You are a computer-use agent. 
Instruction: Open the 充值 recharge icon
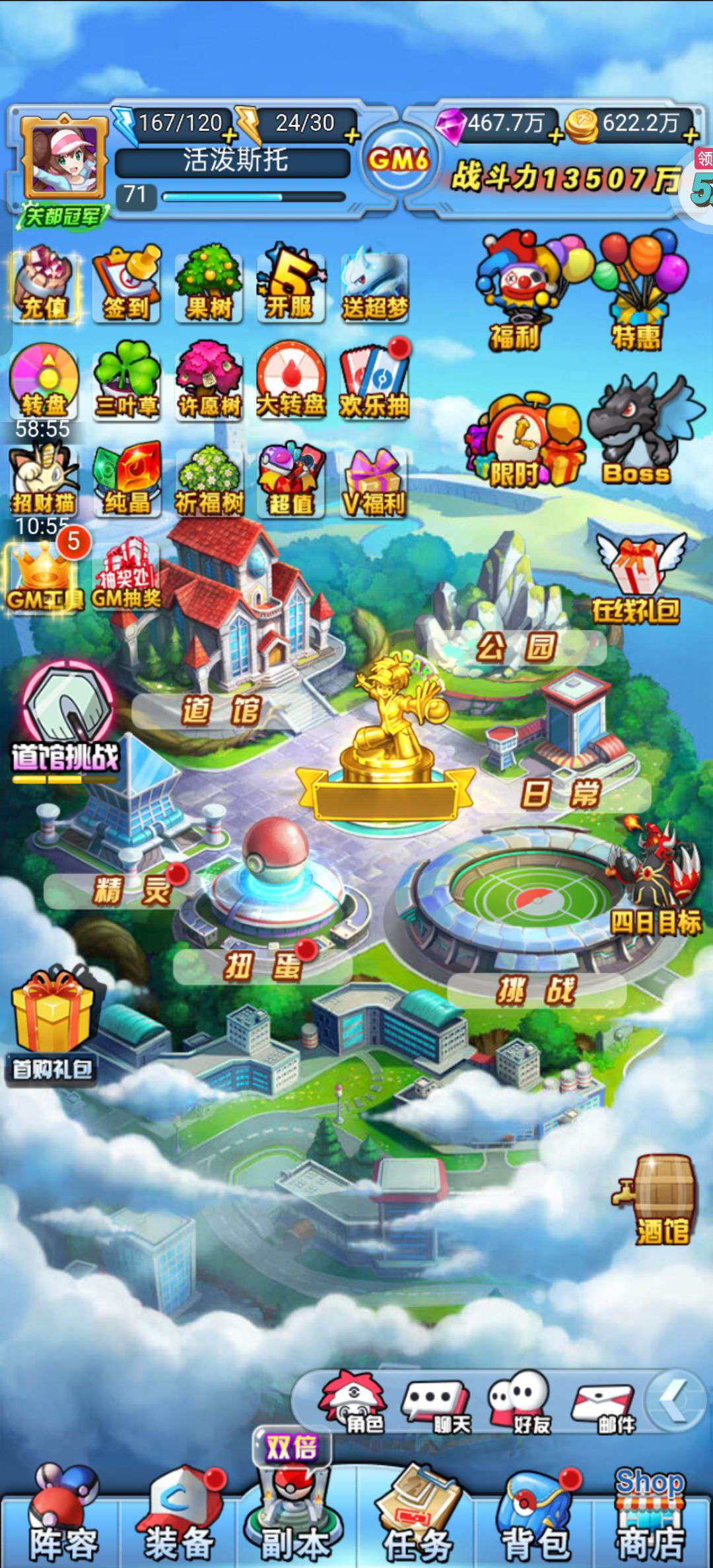click(x=45, y=285)
